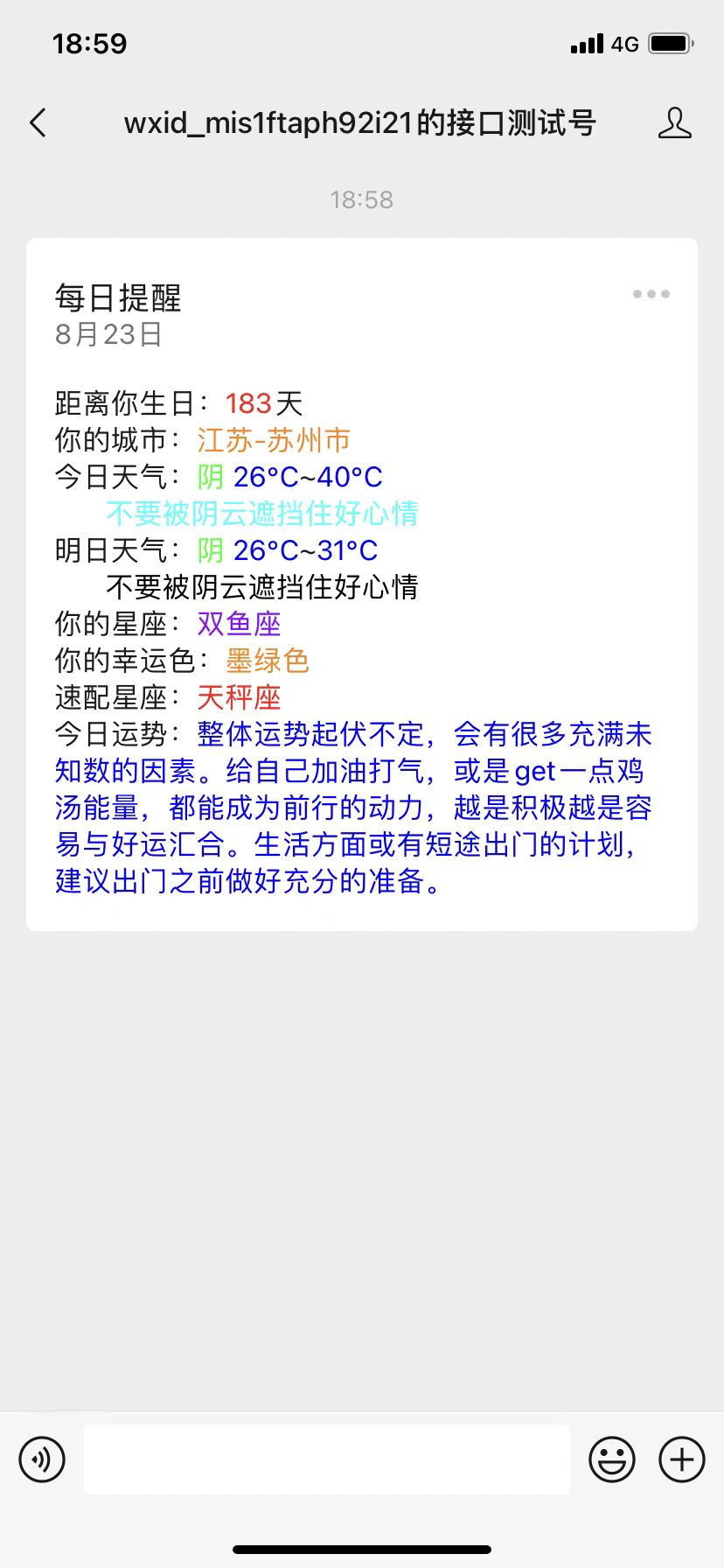Open the 每日提醒 message card
The image size is (724, 1568).
362,584
